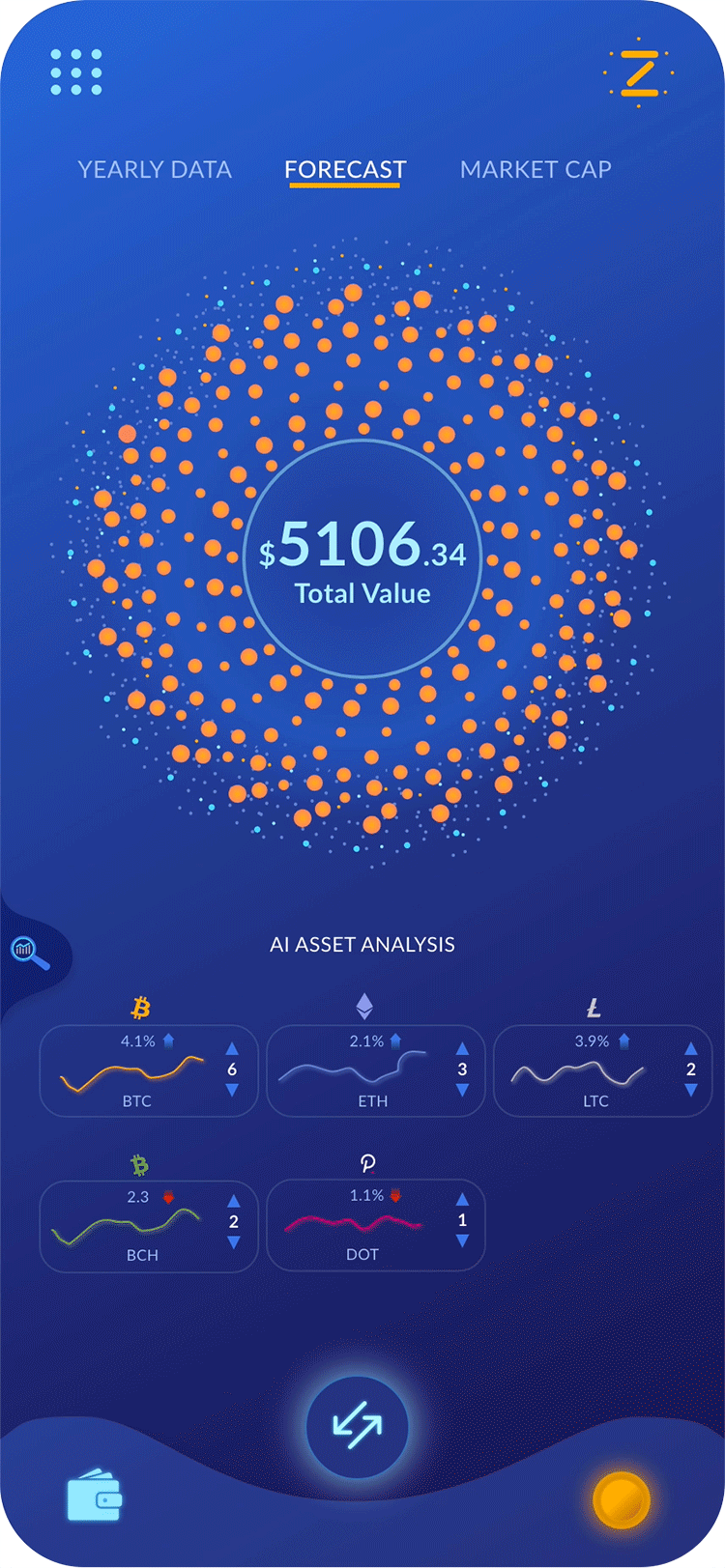Viewport: 725px width, 1568px height.
Task: Decrease the ETH quantity stepper
Action: (x=462, y=1090)
